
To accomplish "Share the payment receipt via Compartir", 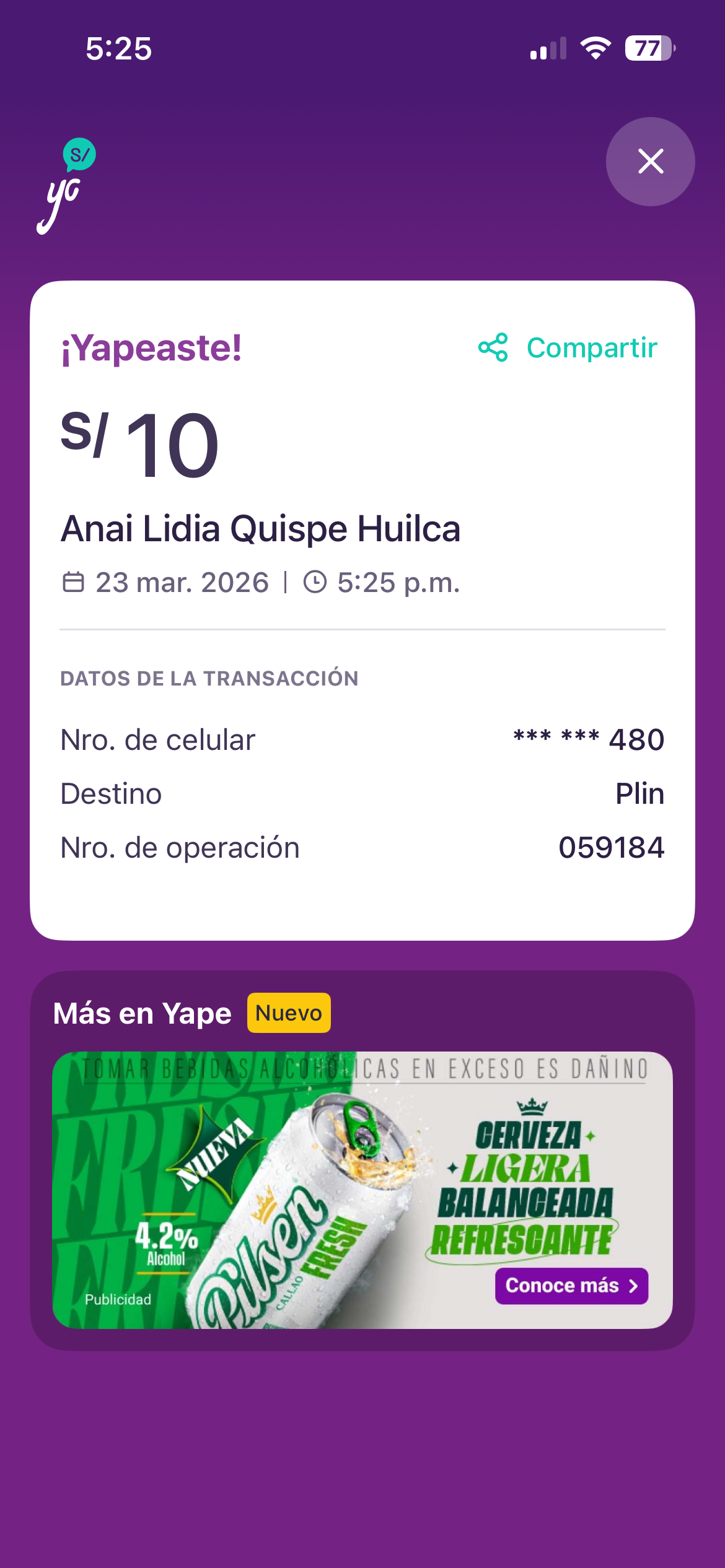I will point(568,347).
